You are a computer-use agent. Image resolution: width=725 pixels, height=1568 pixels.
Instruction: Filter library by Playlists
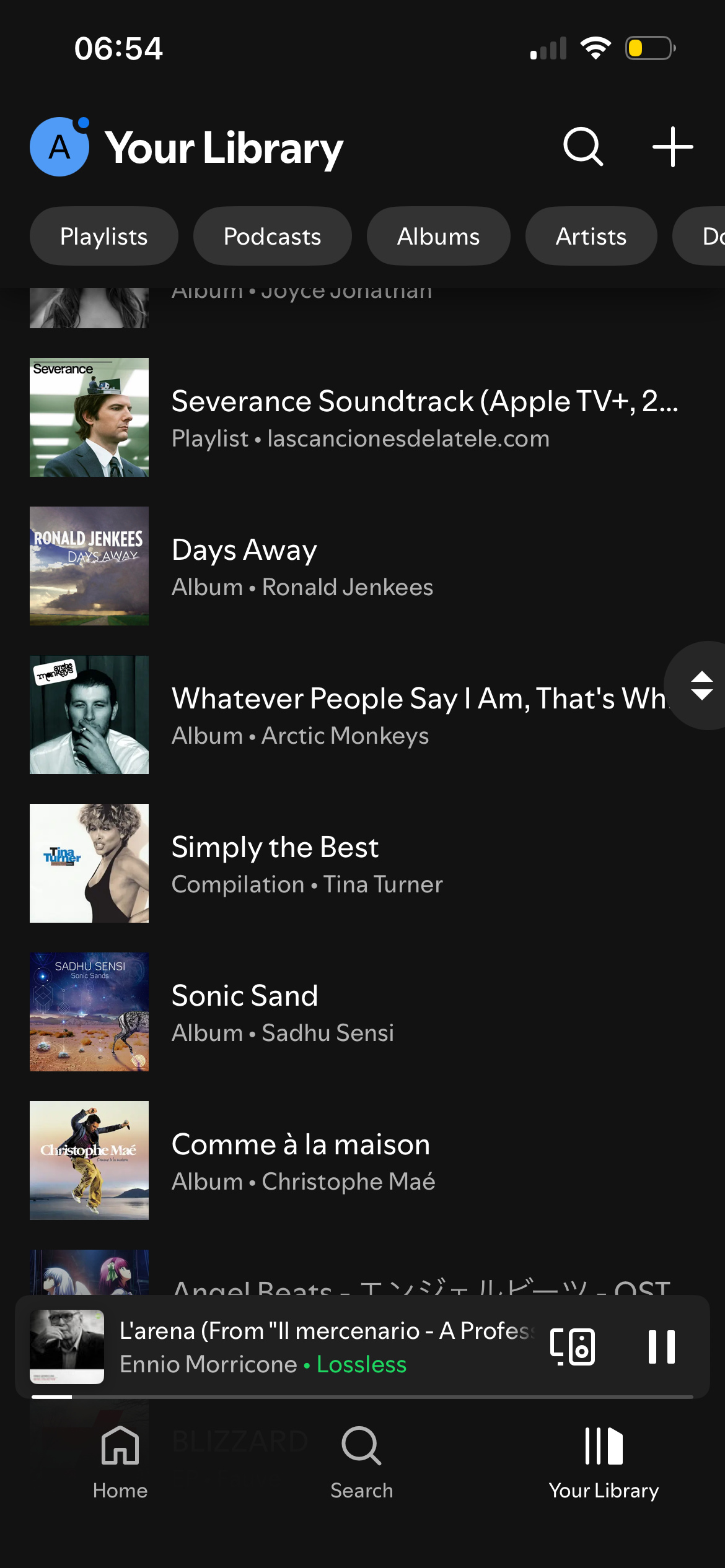click(x=104, y=236)
